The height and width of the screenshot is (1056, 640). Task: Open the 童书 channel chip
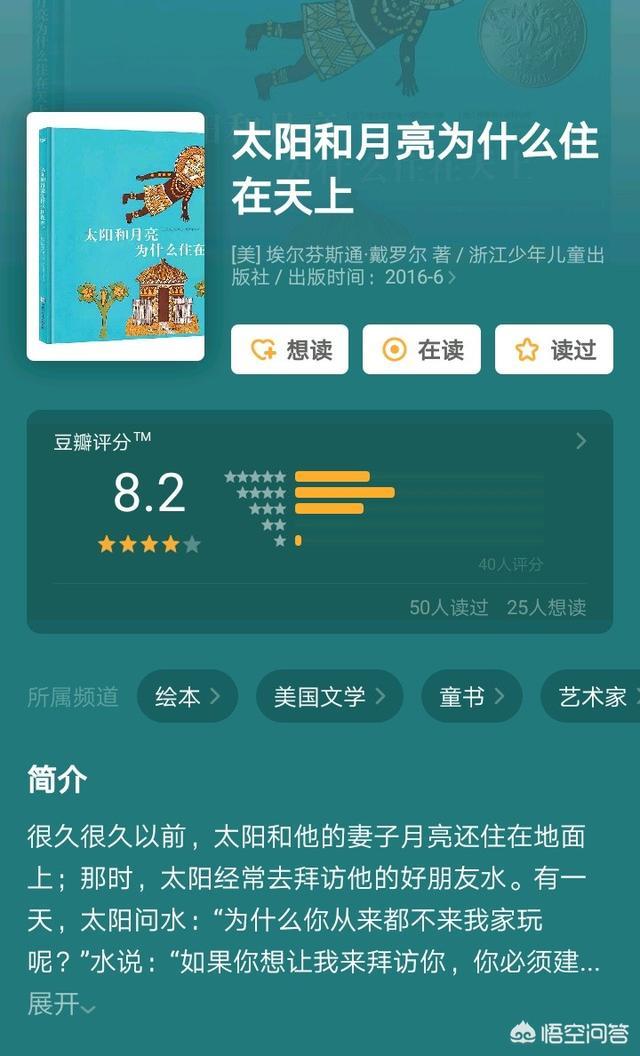[471, 697]
